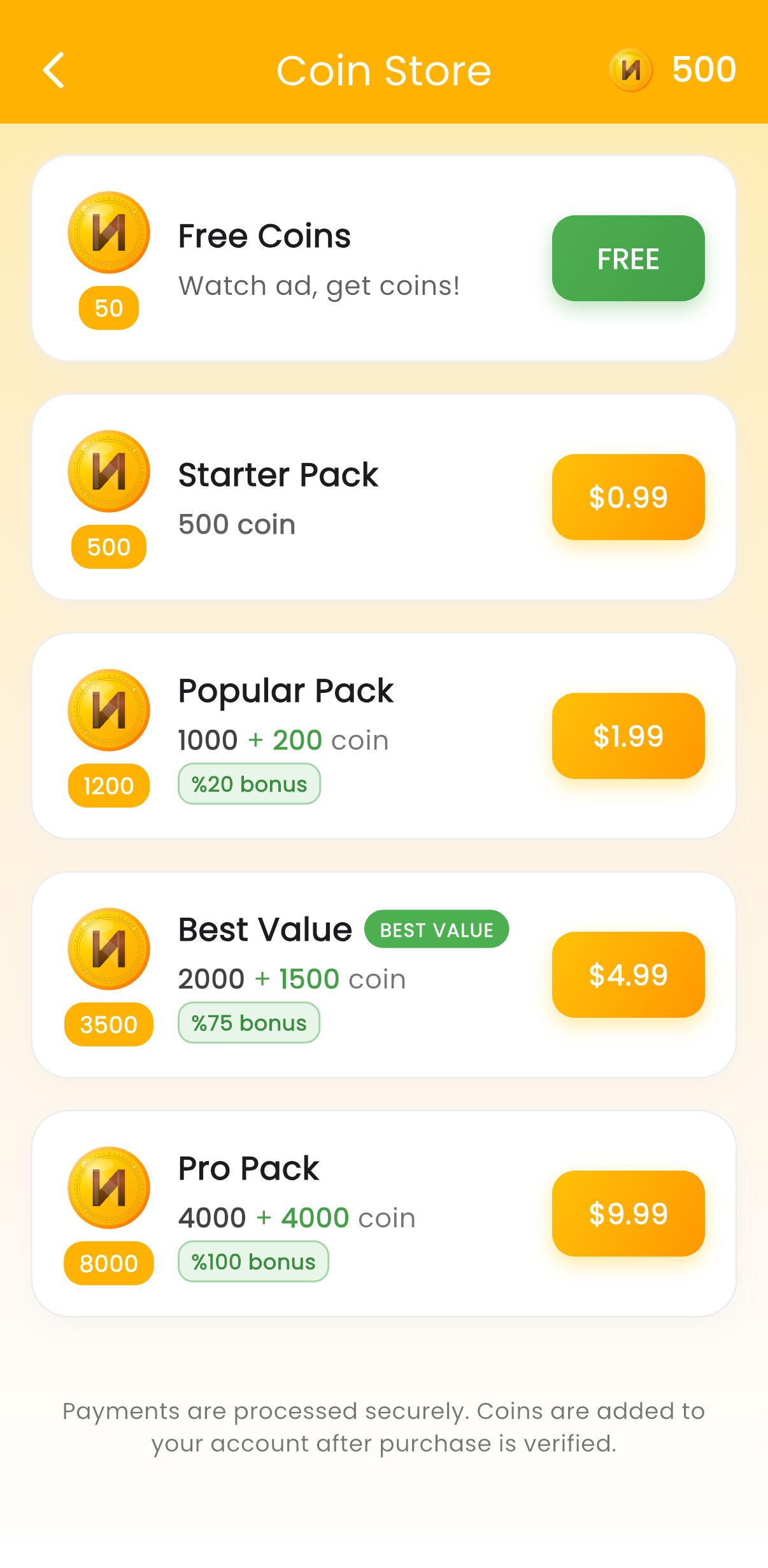Purchase the Popular Pack for $1.99
This screenshot has height=1568, width=768.
pyautogui.click(x=628, y=736)
